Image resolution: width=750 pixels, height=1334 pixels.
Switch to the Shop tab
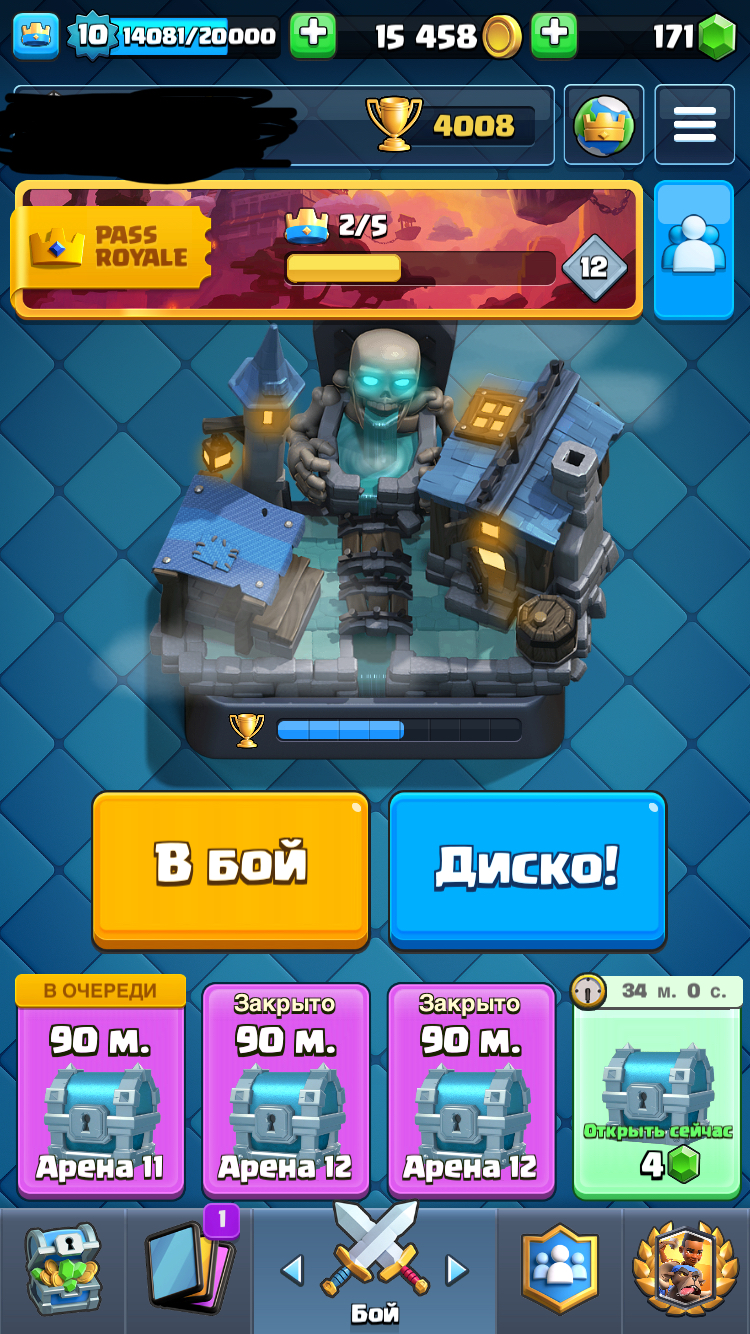pyautogui.click(x=62, y=1270)
